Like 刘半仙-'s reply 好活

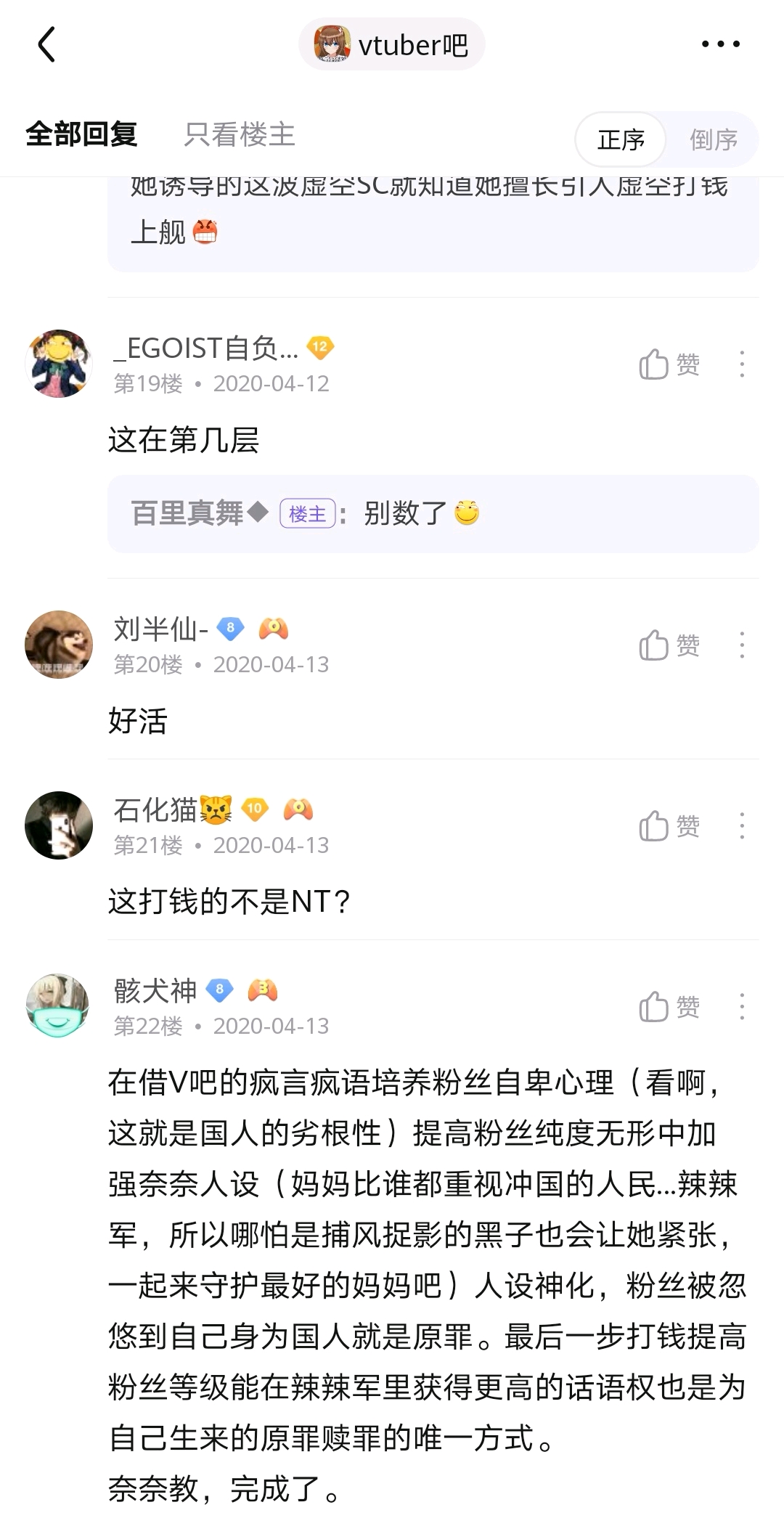(x=669, y=645)
